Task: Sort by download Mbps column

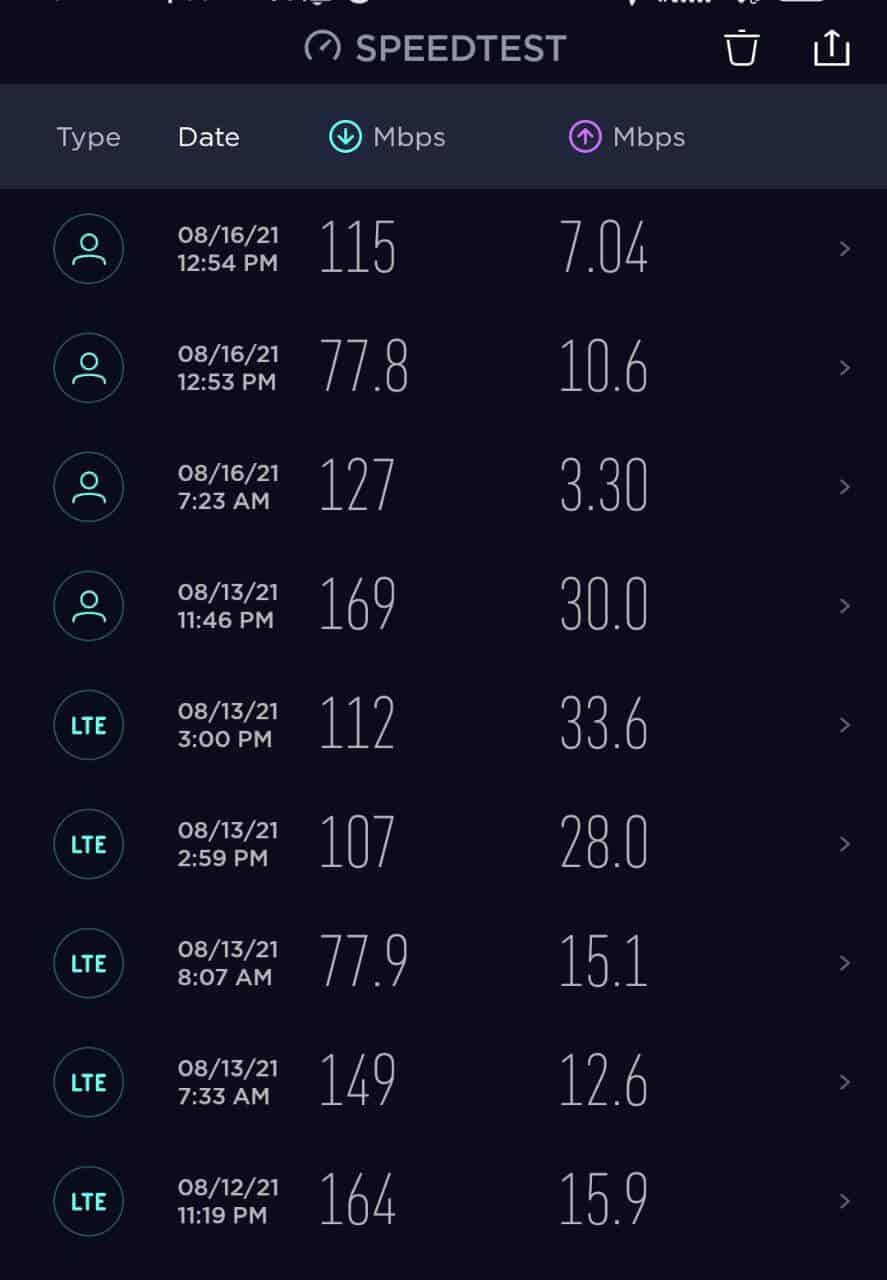Action: tap(387, 137)
